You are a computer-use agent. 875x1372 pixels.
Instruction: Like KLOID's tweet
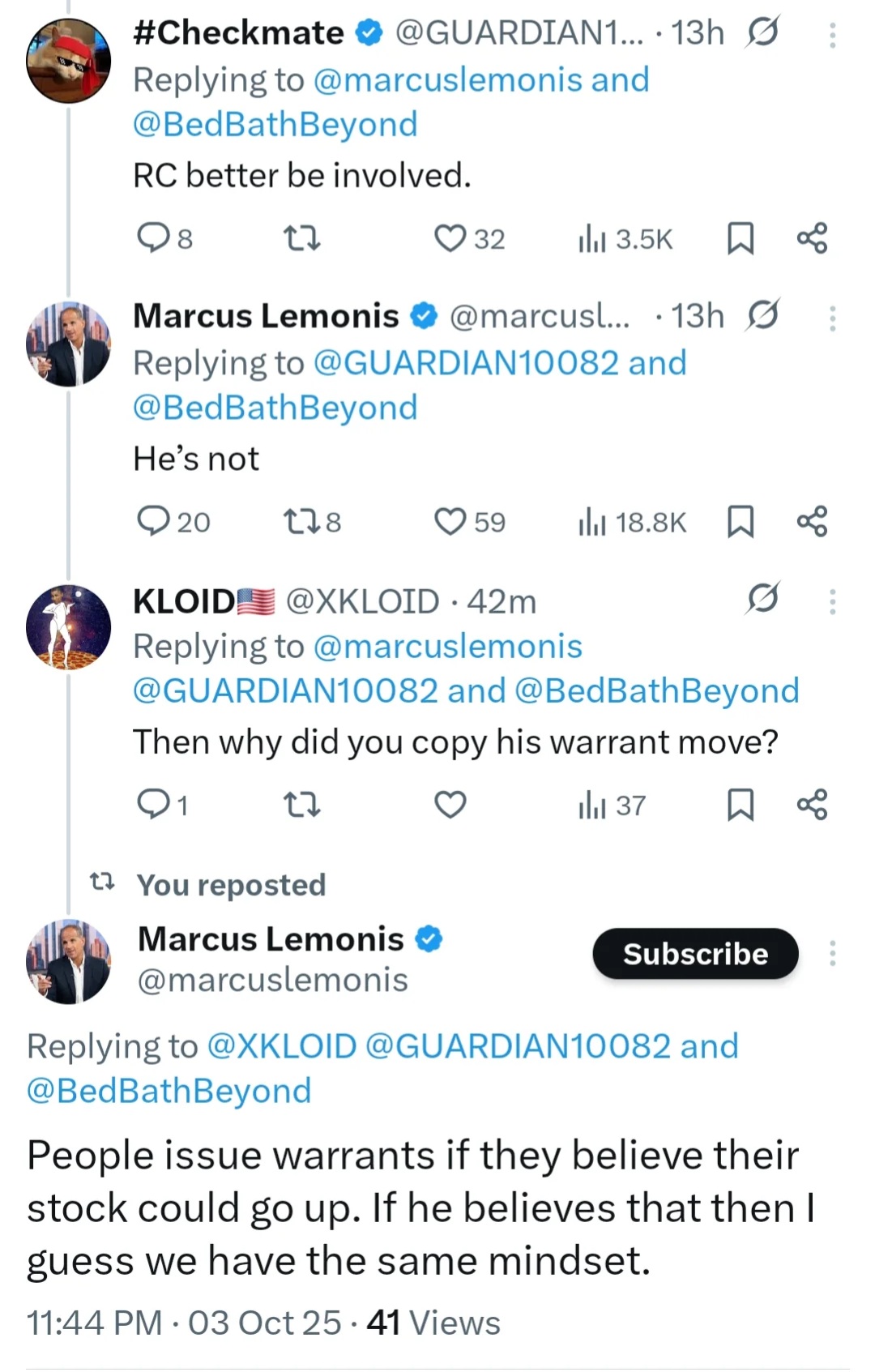[x=450, y=804]
